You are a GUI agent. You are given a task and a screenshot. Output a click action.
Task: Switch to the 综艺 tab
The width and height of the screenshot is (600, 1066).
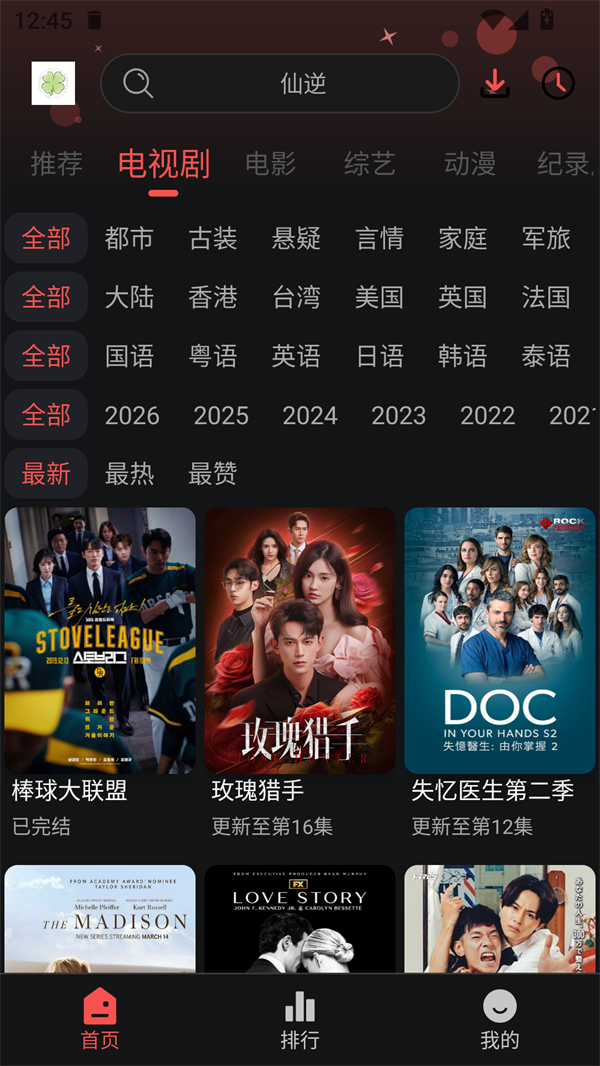click(369, 164)
